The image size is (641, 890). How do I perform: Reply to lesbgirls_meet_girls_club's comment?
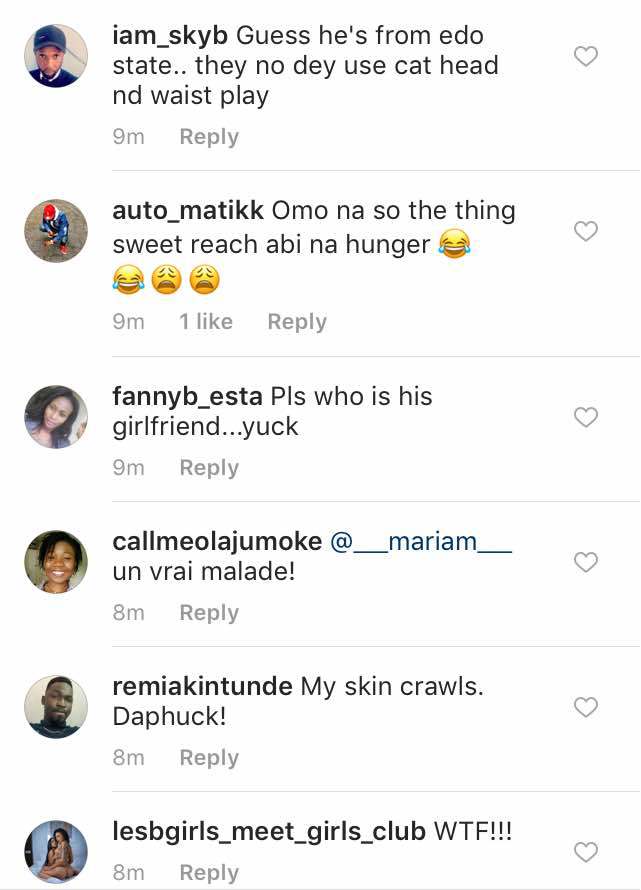208,873
